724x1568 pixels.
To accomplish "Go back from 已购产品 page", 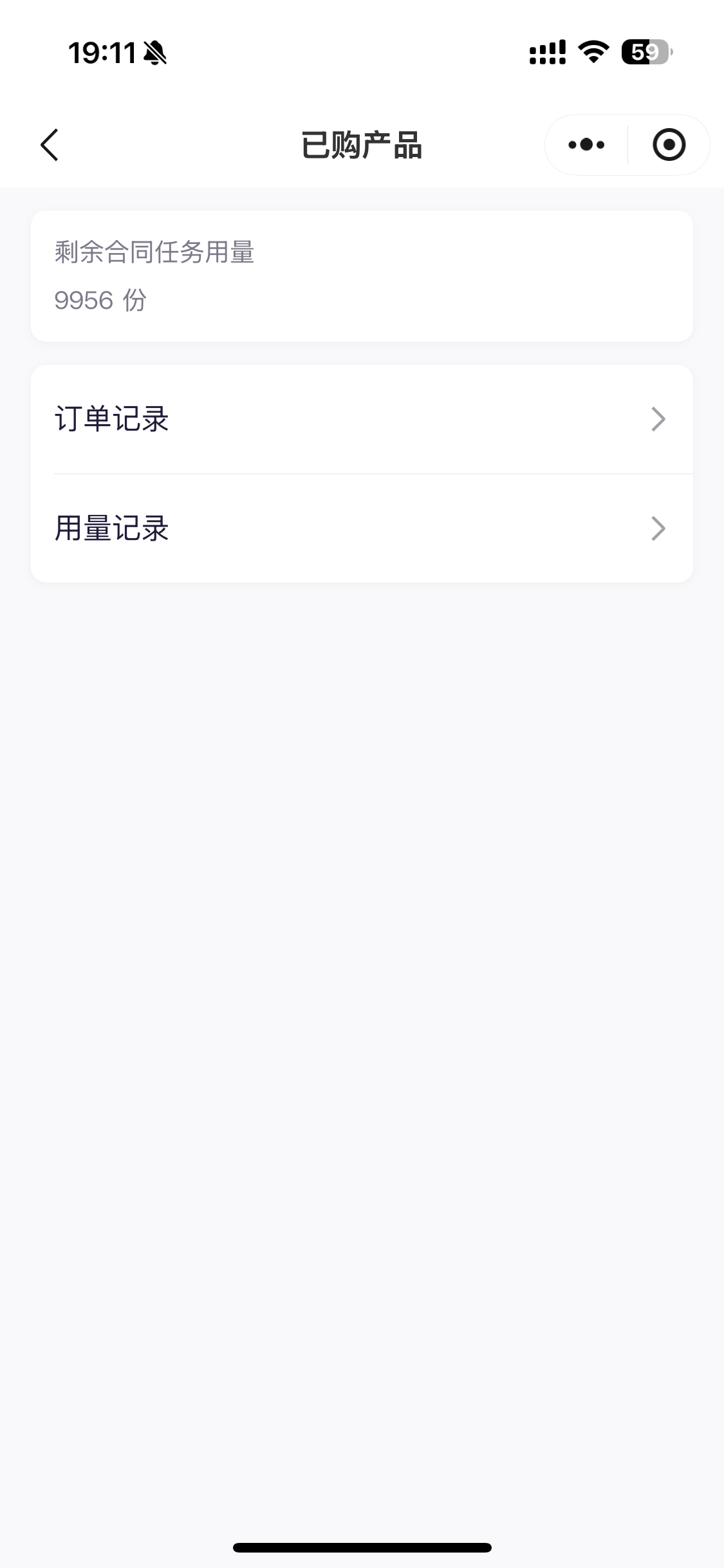I will coord(50,145).
